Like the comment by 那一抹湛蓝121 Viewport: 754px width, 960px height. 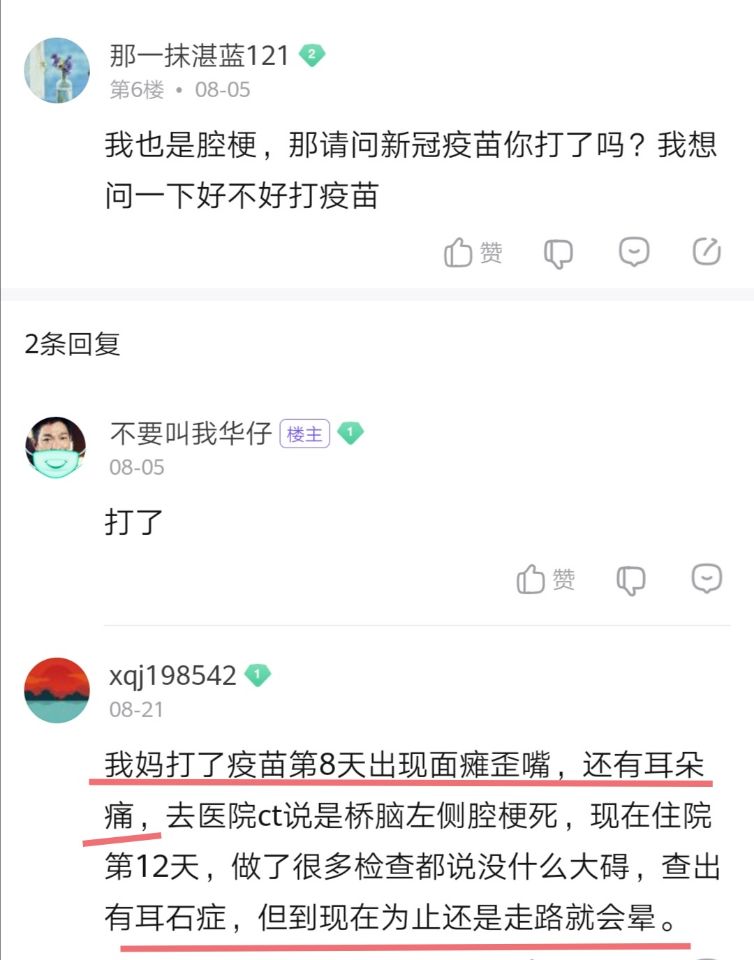[473, 253]
